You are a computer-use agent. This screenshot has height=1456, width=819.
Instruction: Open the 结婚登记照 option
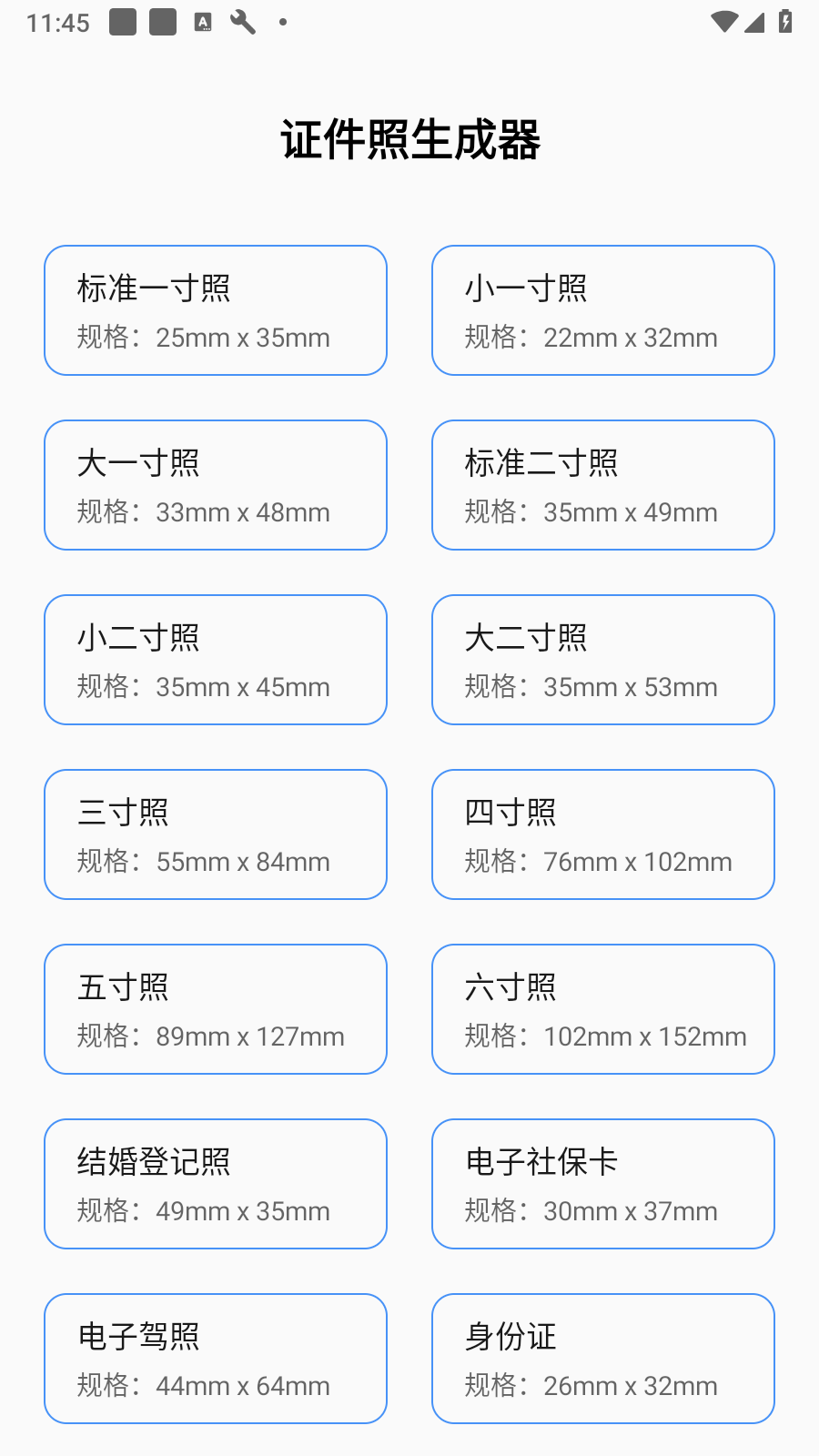[216, 1184]
